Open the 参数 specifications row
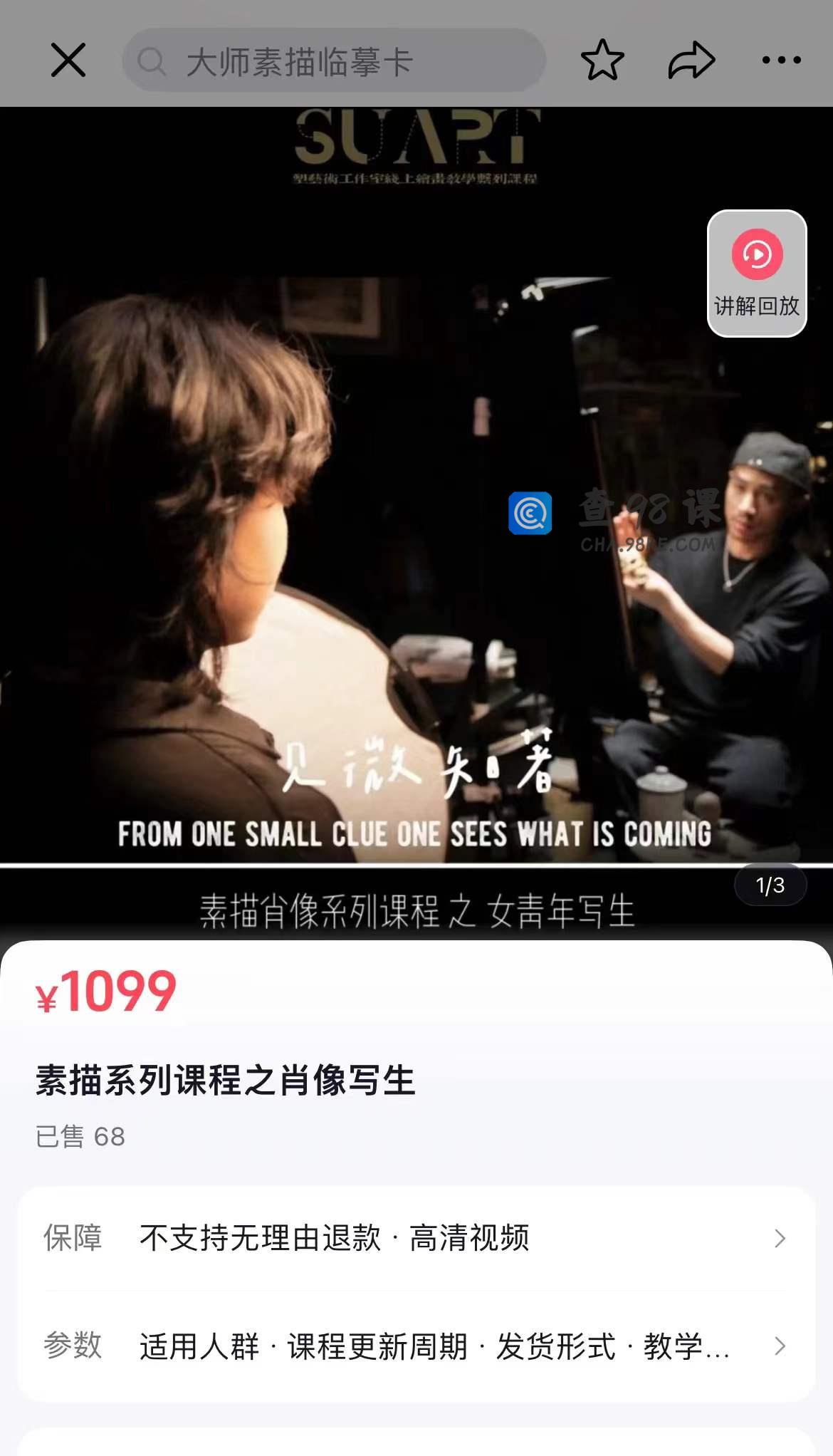 point(416,1346)
